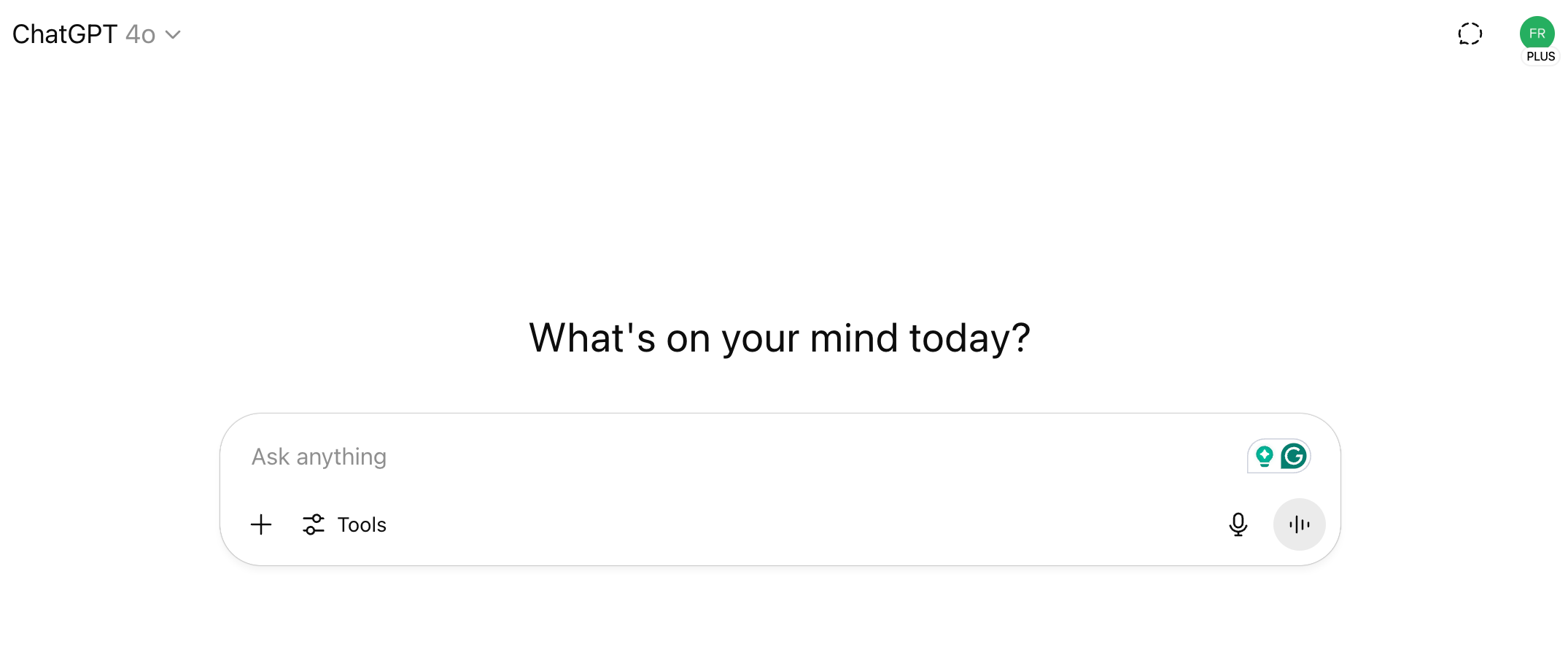Tap the green lightbulb suggestion icon
Image resolution: width=1568 pixels, height=655 pixels.
coord(1265,457)
